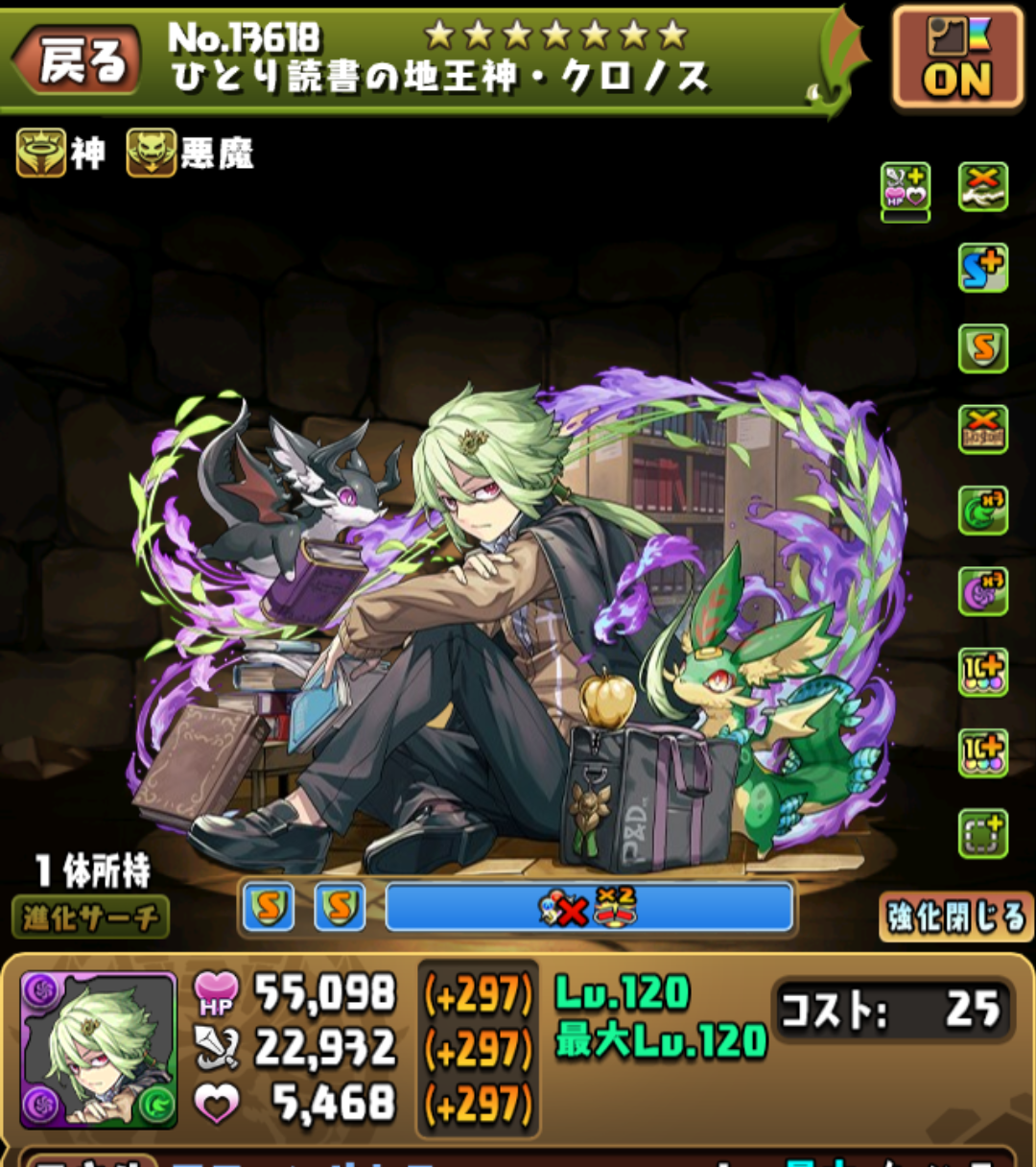1036x1167 pixels.
Task: Tap the blue latent awakening slot bar
Action: pos(589,908)
